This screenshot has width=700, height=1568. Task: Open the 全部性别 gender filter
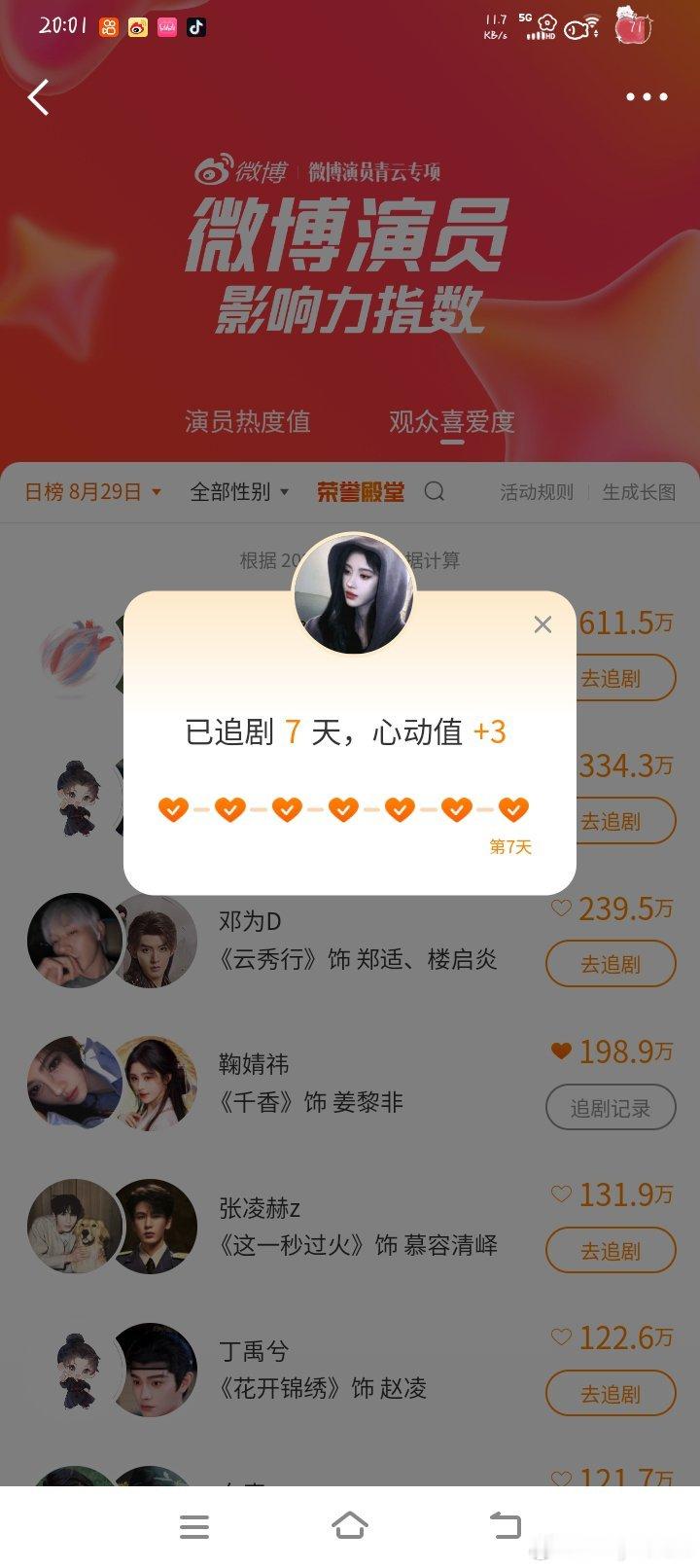pyautogui.click(x=239, y=492)
